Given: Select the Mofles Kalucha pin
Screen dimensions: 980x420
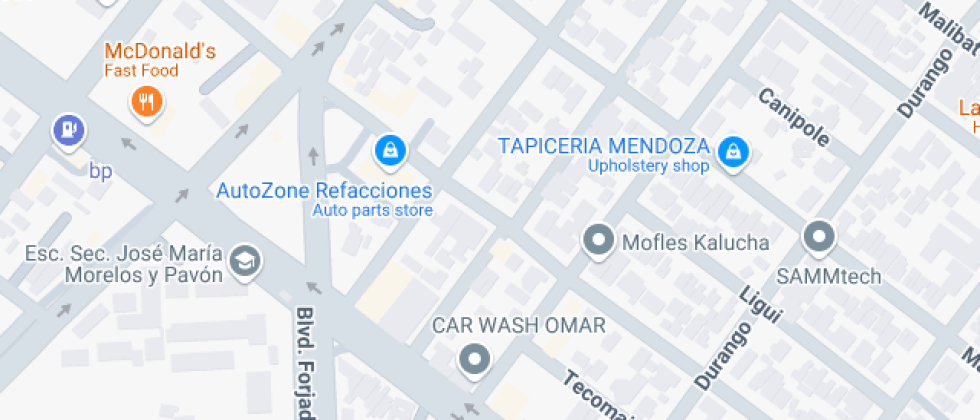Looking at the screenshot, I should [x=599, y=240].
